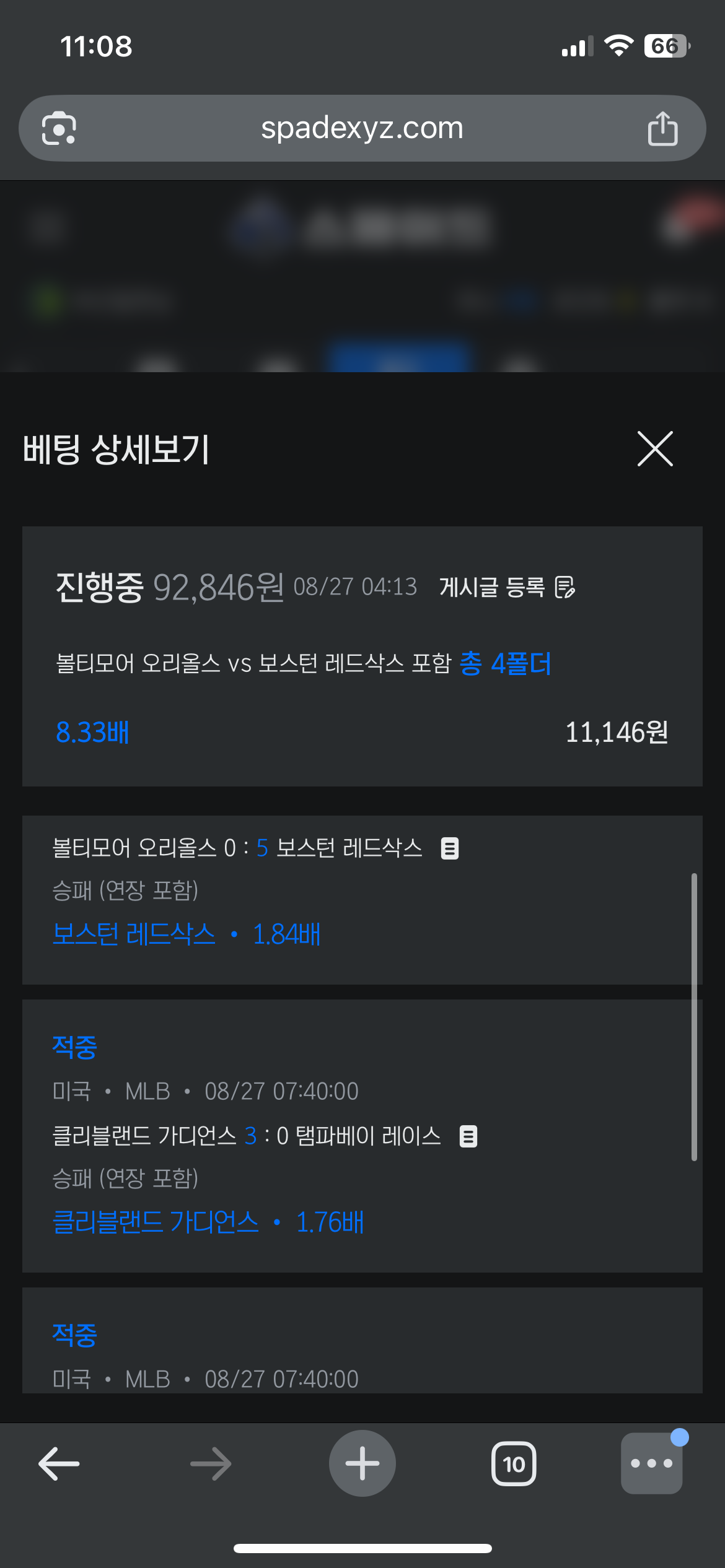
Task: Open the lens icon in the address bar
Action: 59,128
